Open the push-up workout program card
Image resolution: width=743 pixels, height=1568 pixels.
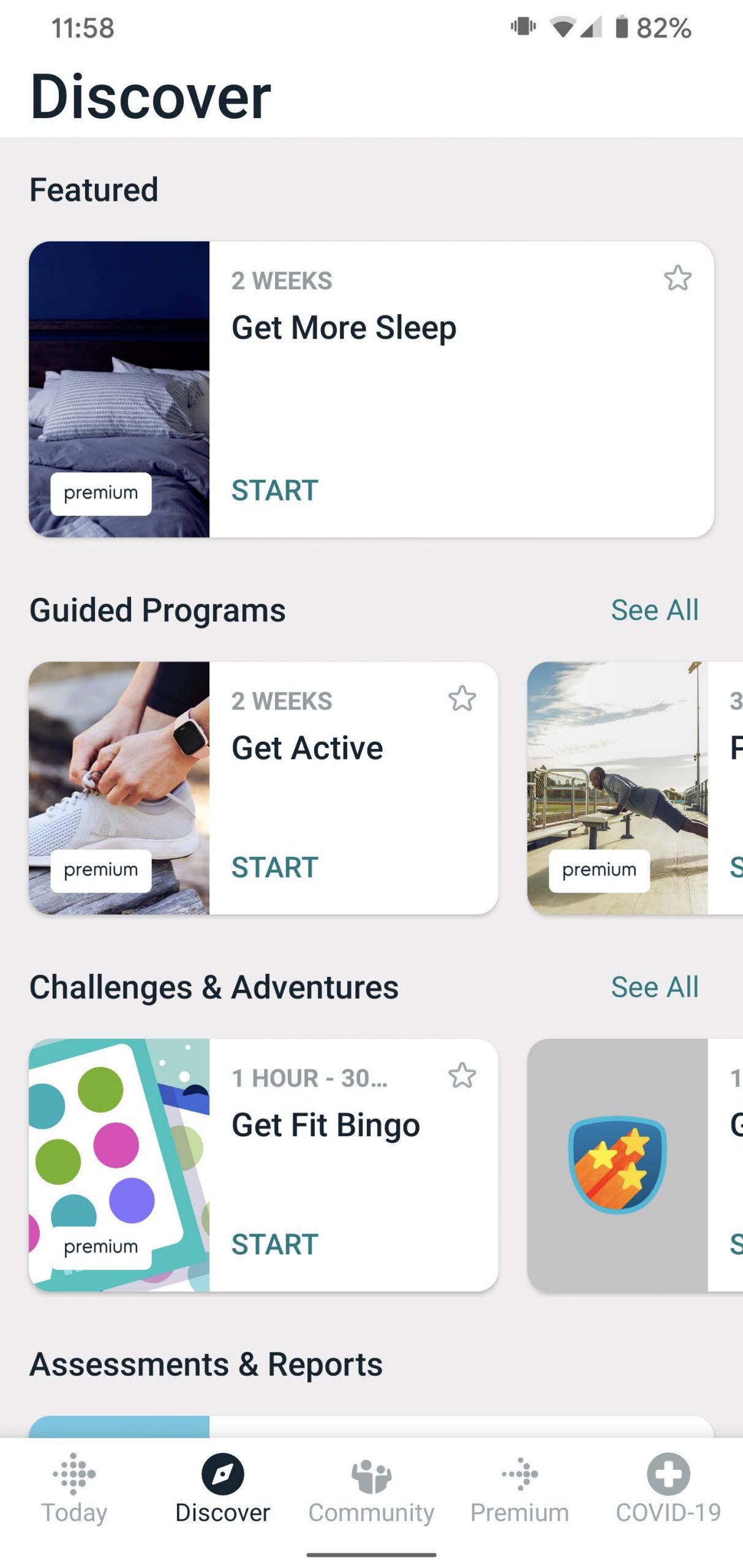(x=635, y=788)
